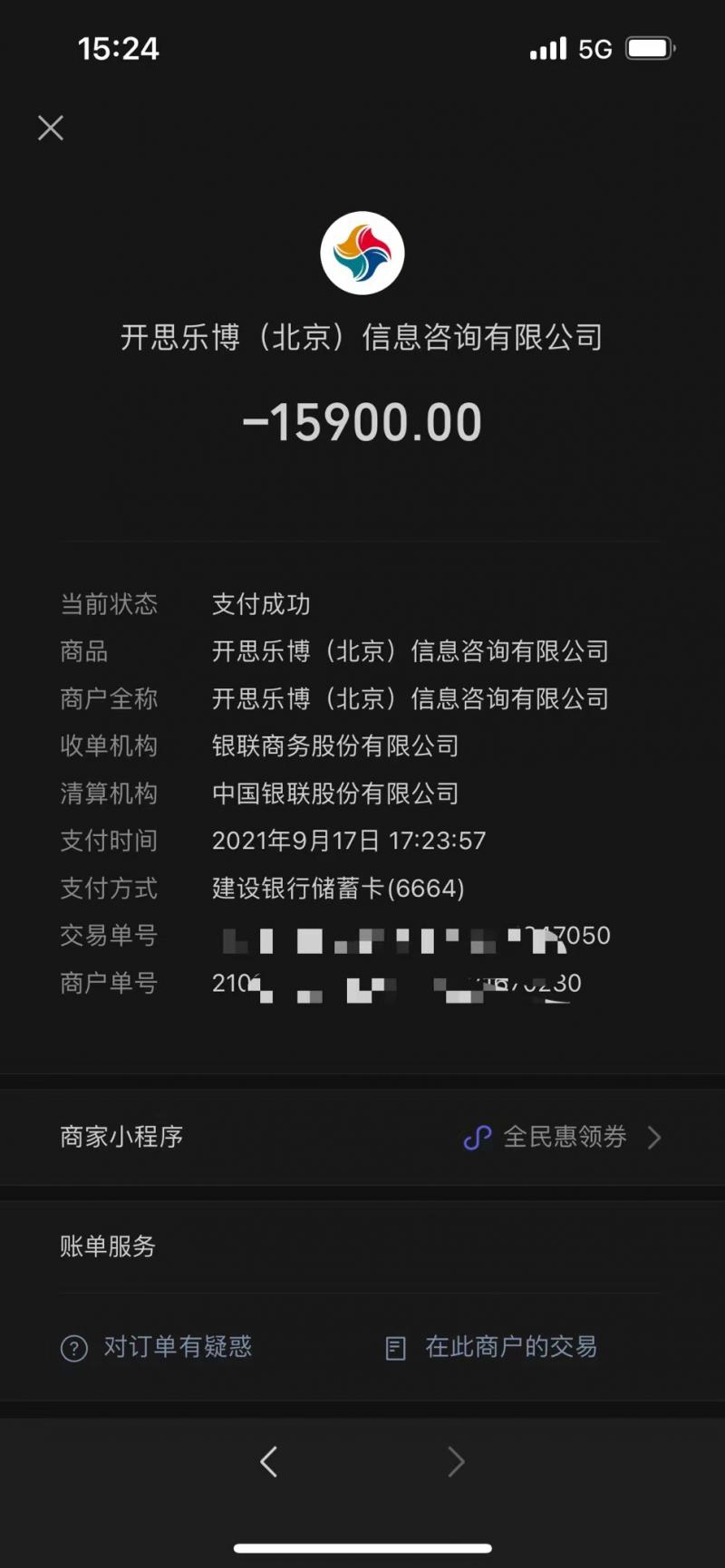Tap the signal strength bars in status bar

pos(546,47)
